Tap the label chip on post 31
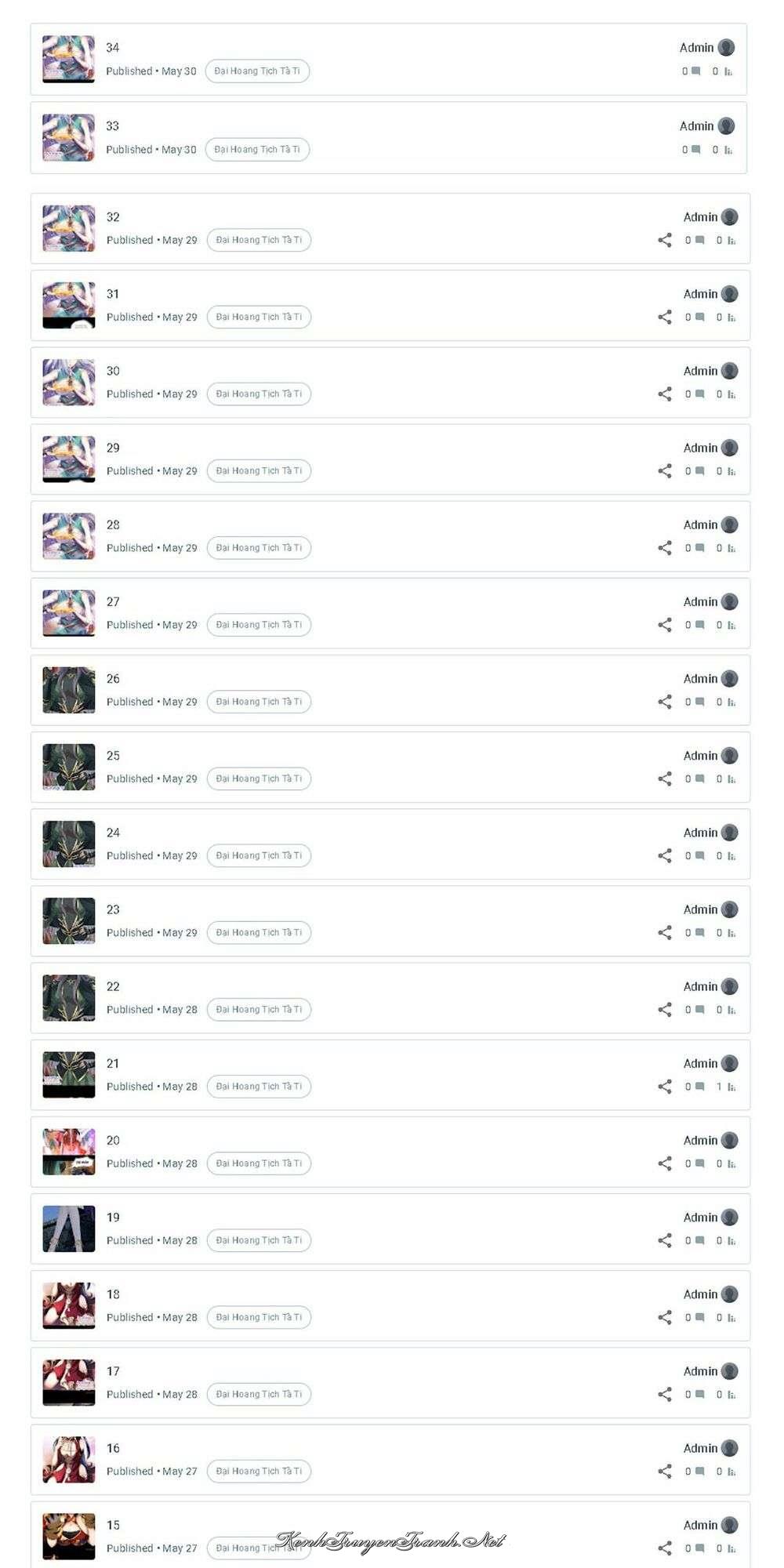 259,318
